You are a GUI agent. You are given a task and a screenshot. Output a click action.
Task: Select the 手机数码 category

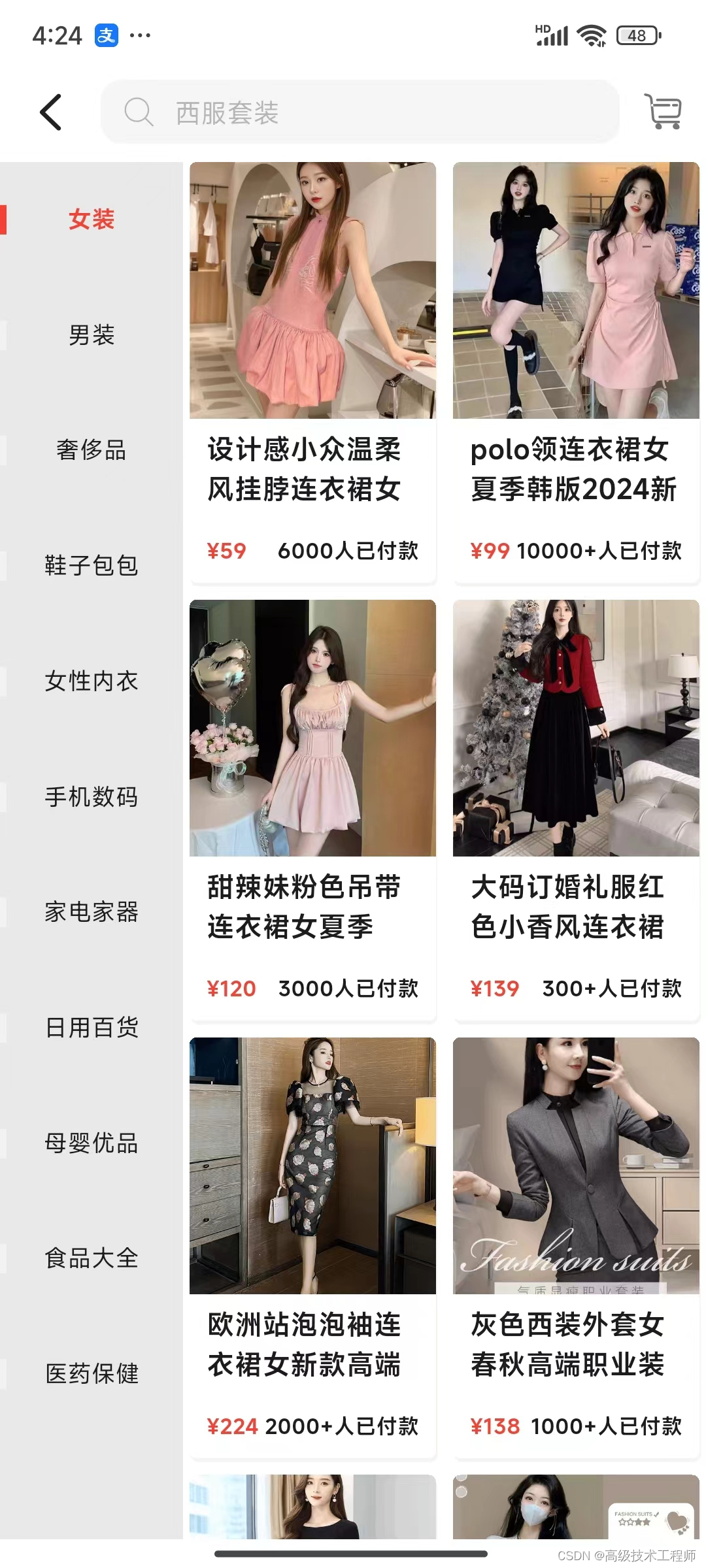[92, 797]
